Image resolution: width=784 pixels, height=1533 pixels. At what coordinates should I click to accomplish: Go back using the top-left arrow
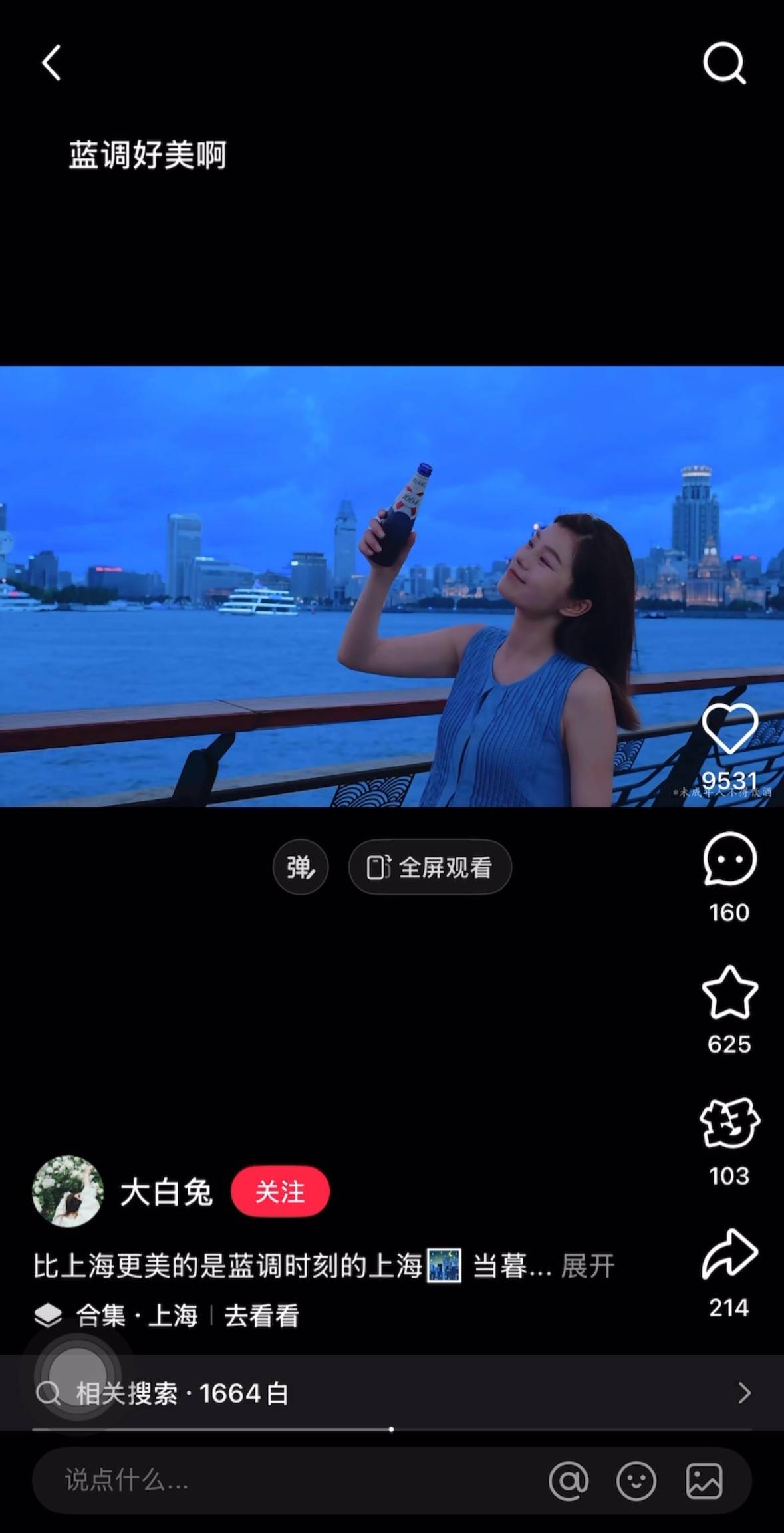tap(51, 63)
